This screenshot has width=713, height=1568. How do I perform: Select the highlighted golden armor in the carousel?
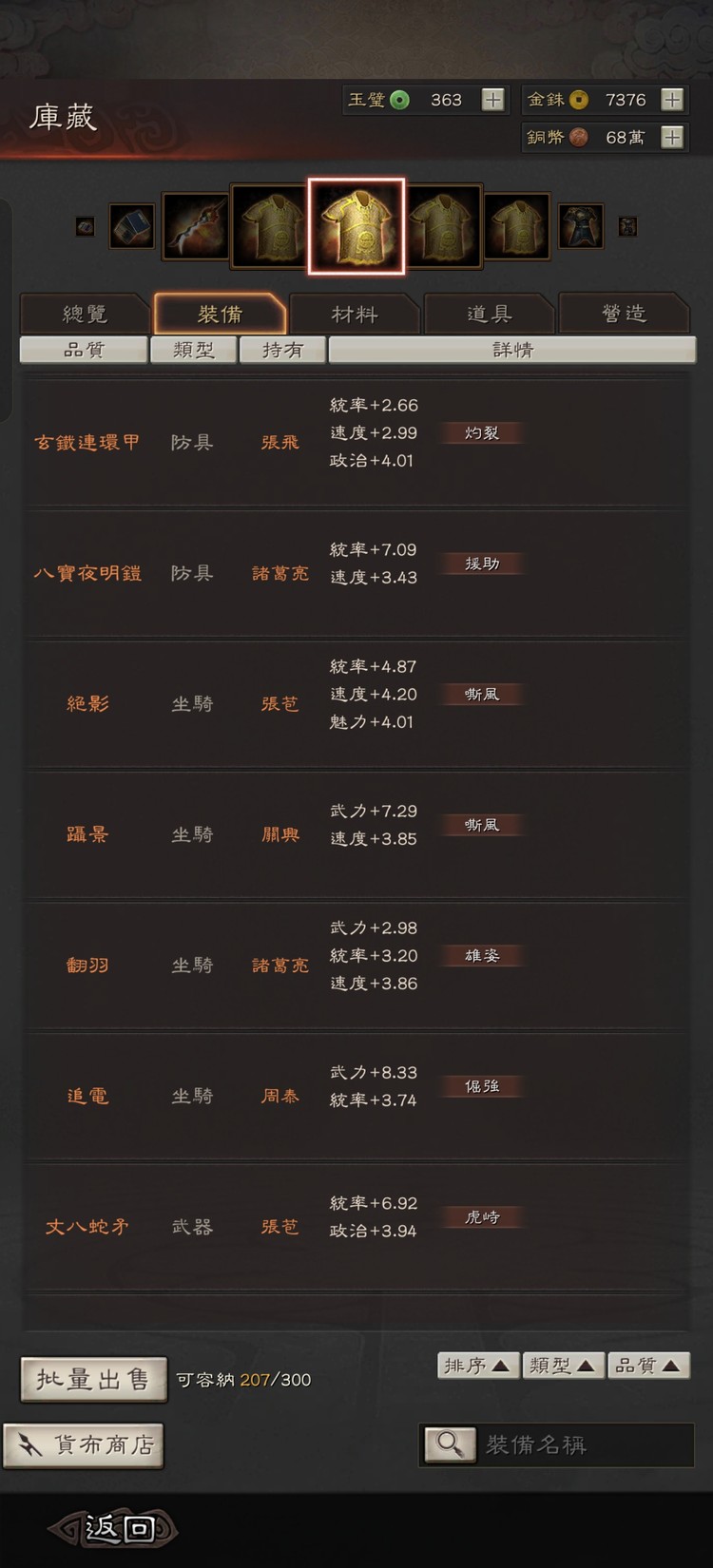pos(357,224)
